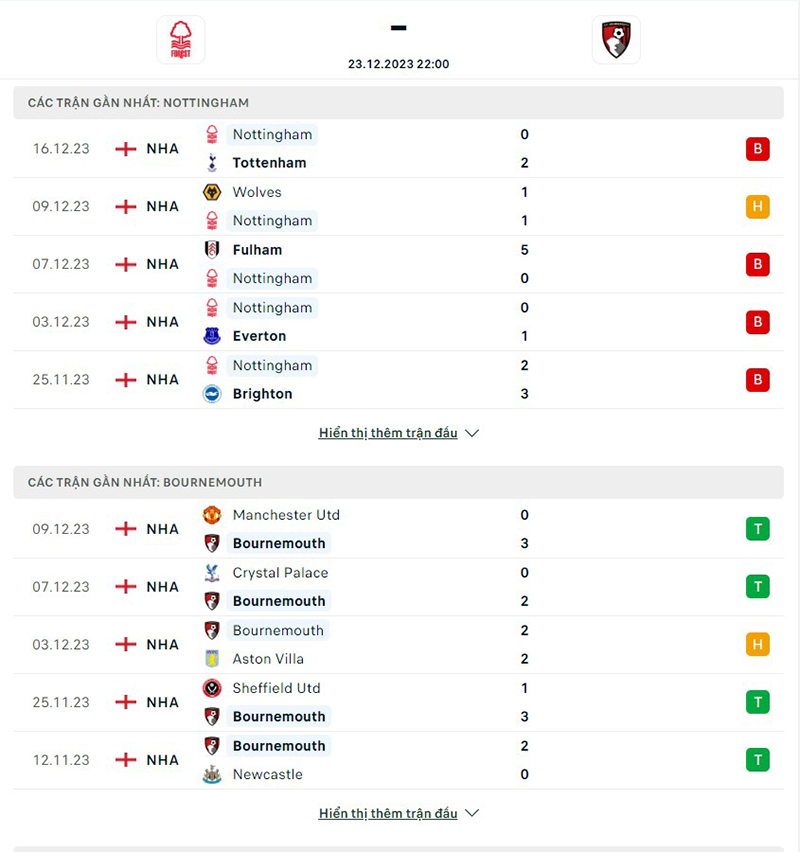Viewport: 800px width, 852px height.
Task: Show more matches under Bournemouth's recent games
Action: pyautogui.click(x=398, y=813)
